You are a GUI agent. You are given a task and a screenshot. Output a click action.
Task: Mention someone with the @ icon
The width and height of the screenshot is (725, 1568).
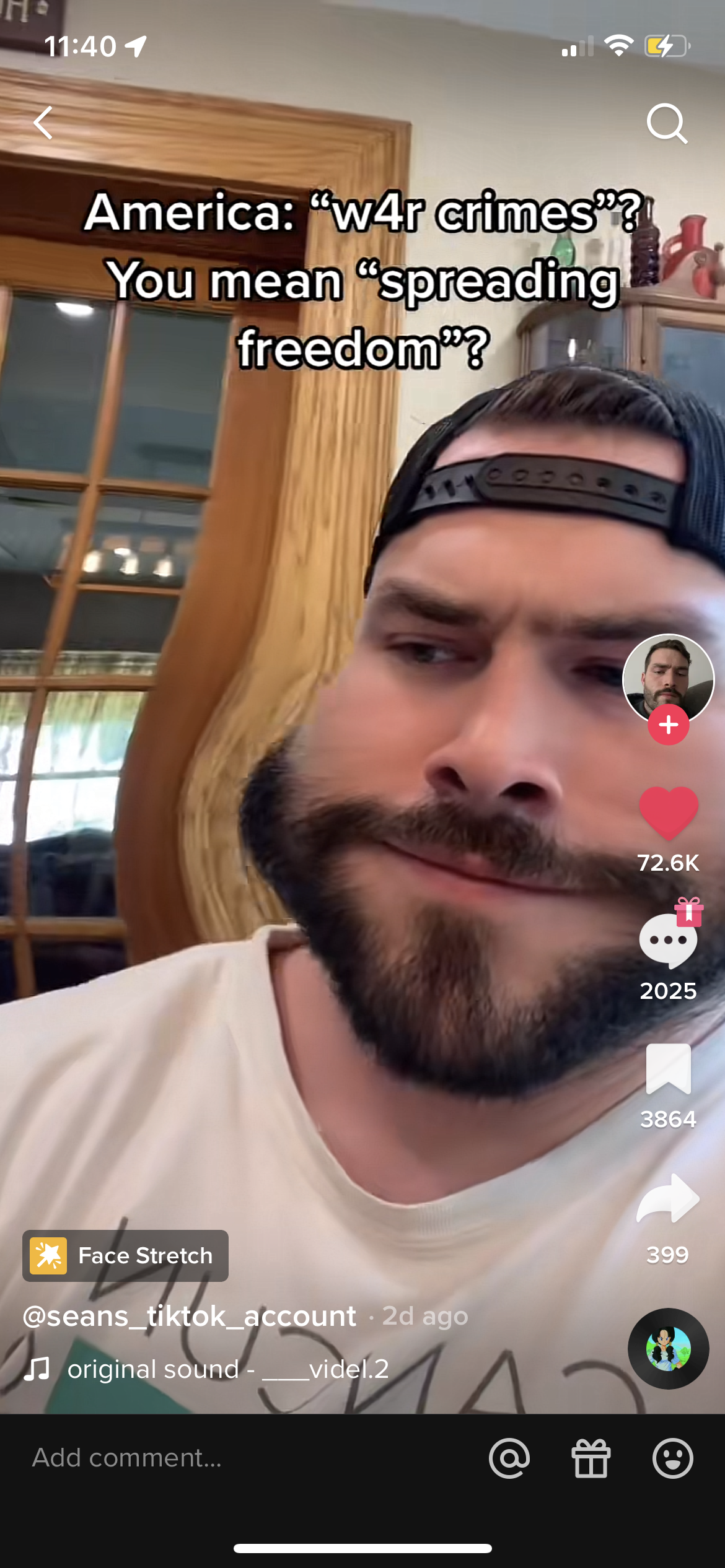coord(509,1458)
